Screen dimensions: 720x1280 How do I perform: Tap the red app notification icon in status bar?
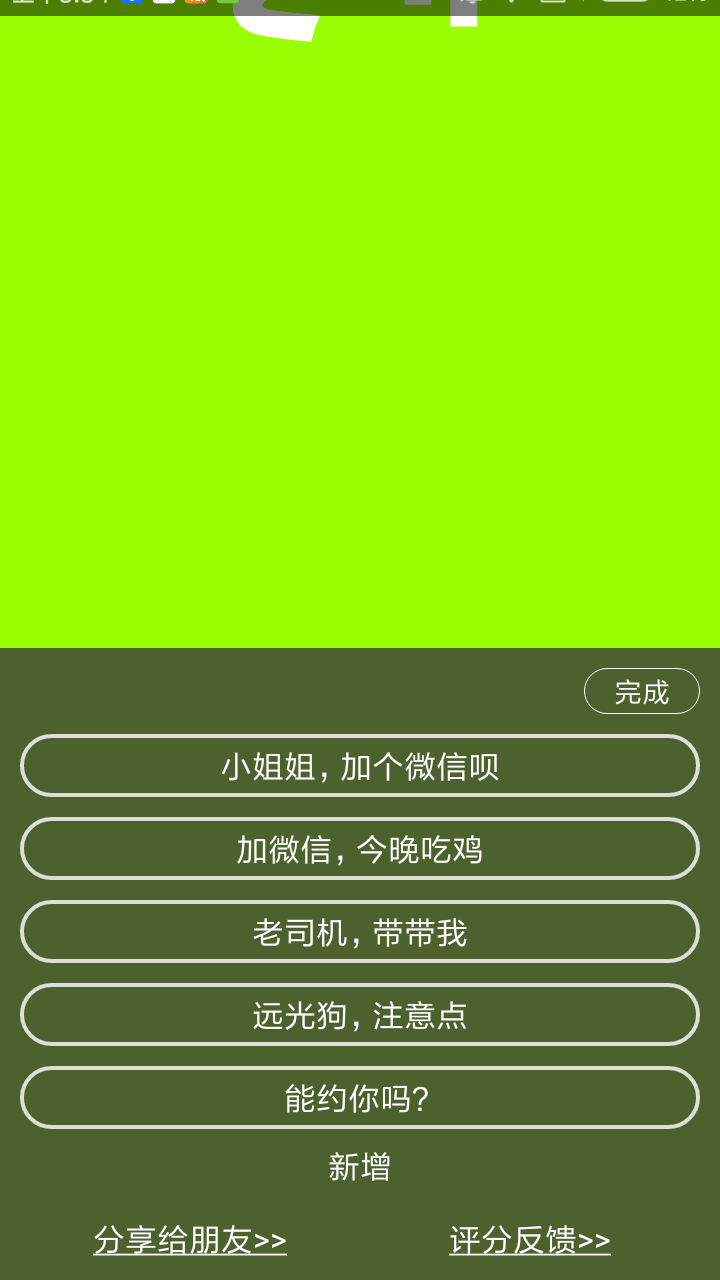[193, 5]
